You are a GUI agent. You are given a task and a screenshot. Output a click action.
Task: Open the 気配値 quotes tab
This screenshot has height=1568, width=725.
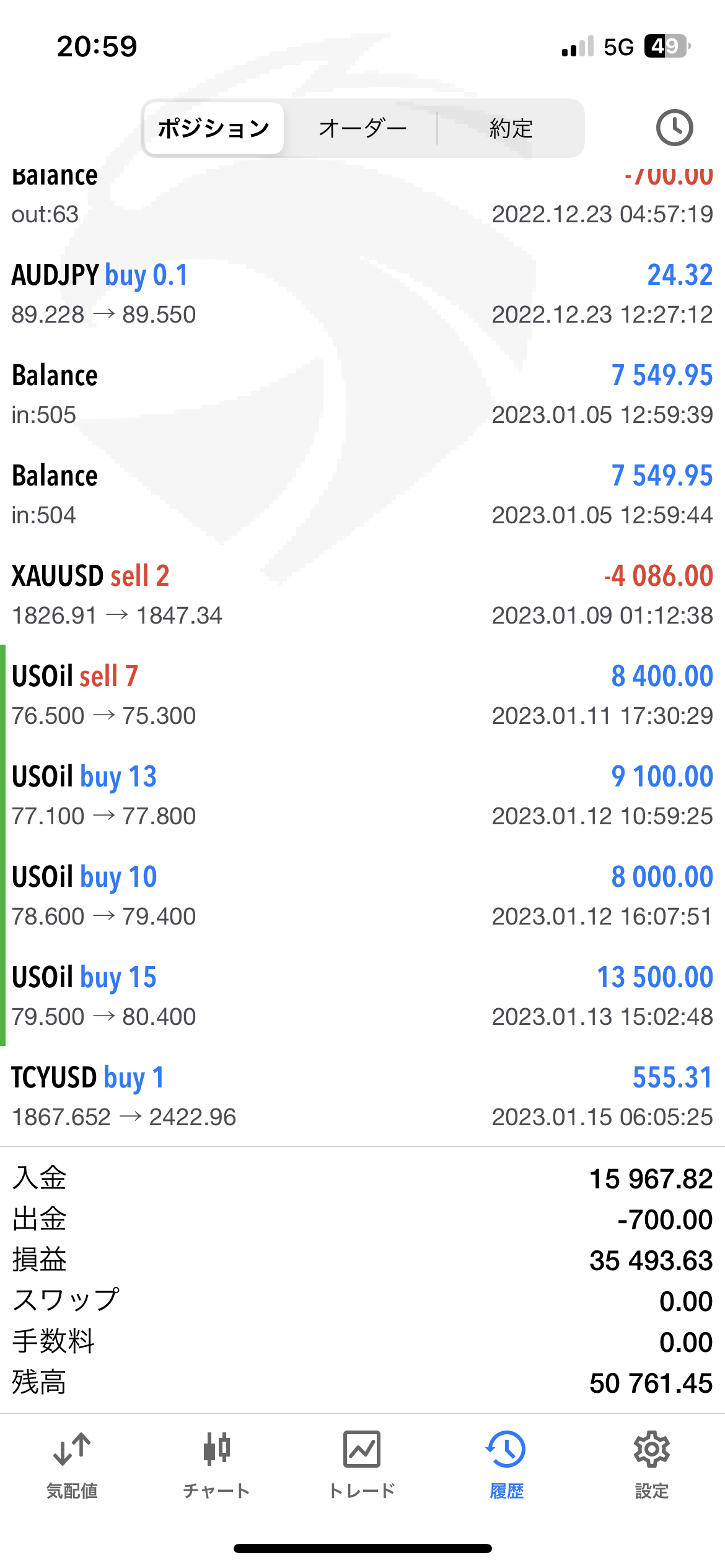(72, 1465)
